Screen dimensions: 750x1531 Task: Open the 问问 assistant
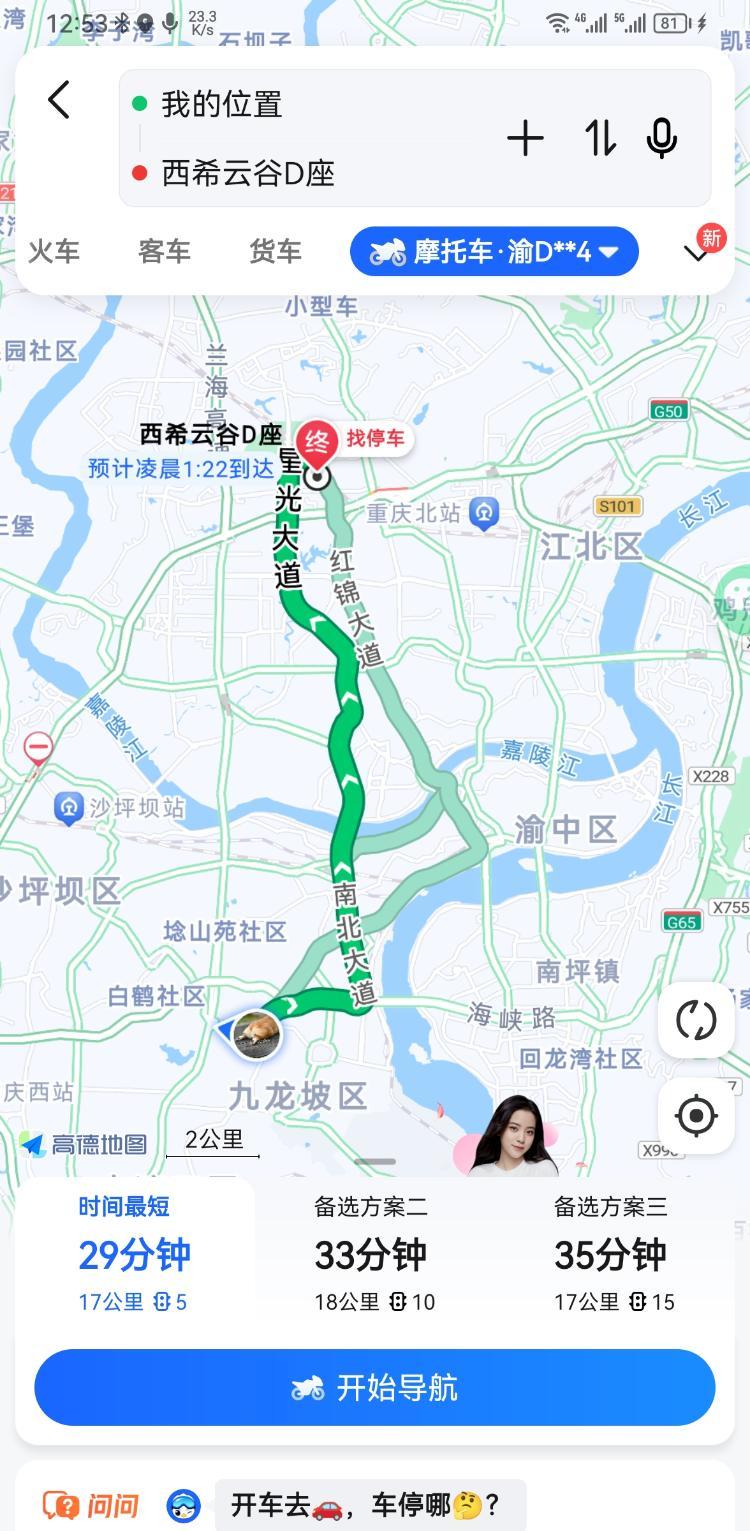92,1504
